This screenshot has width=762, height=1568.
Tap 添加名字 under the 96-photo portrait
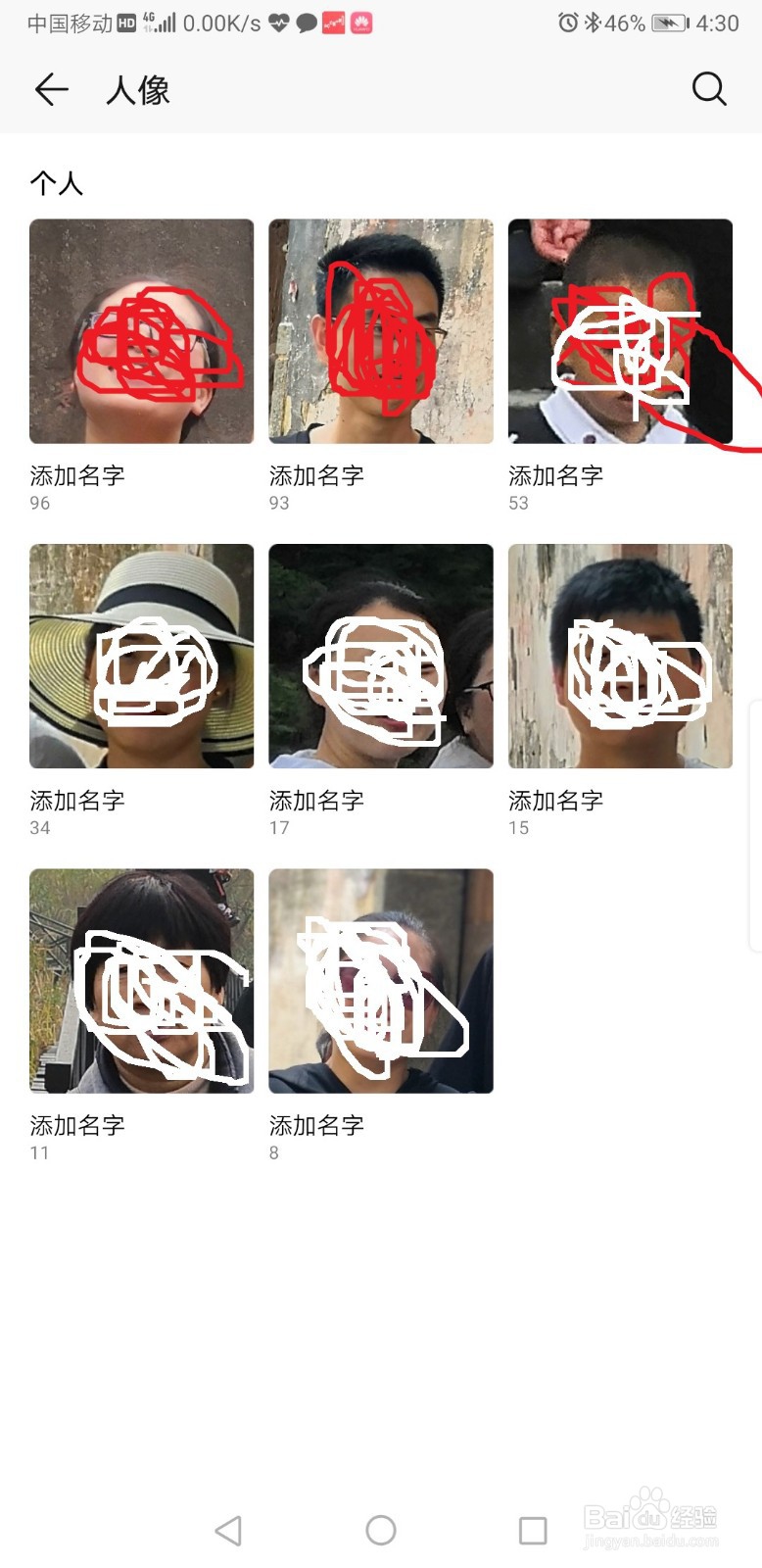[75, 476]
